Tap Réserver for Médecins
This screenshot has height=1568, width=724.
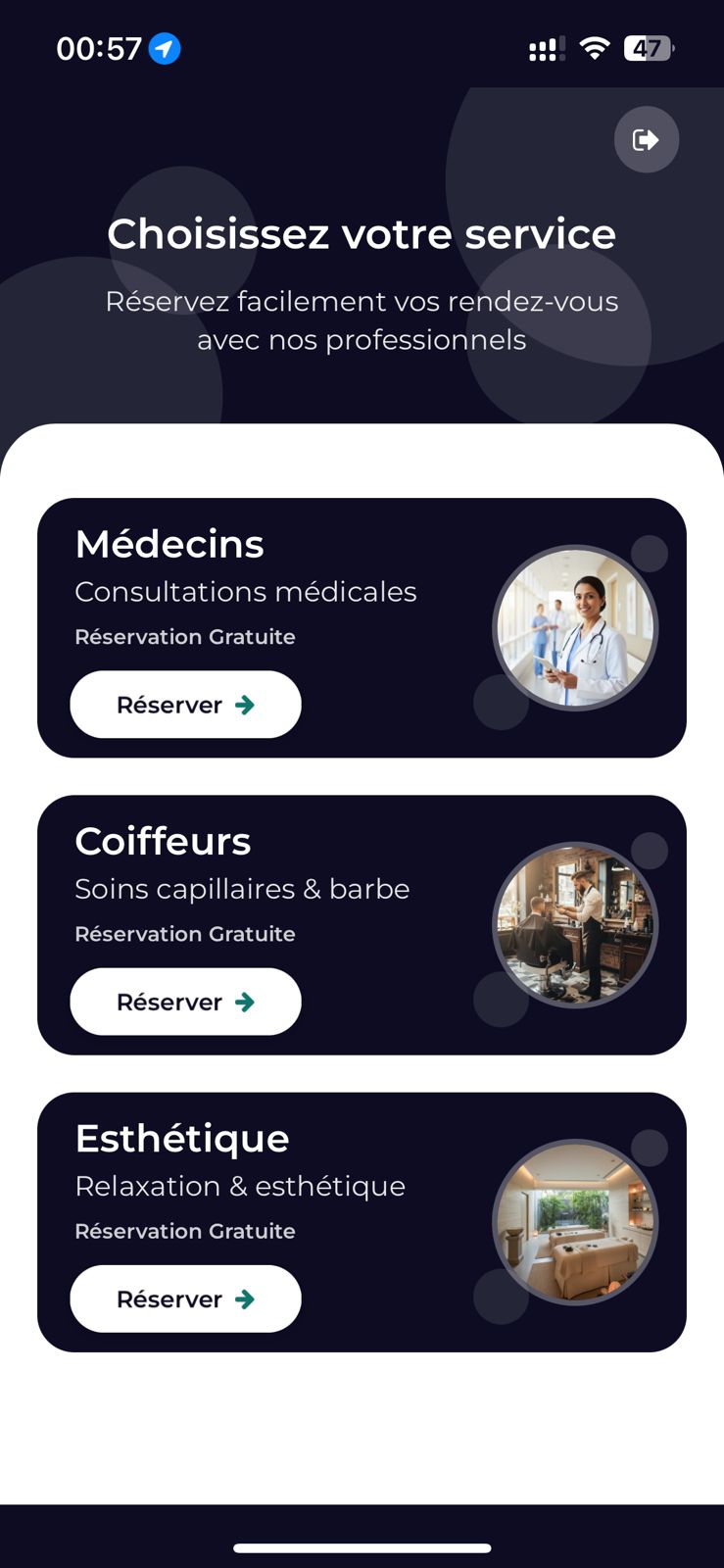[185, 705]
